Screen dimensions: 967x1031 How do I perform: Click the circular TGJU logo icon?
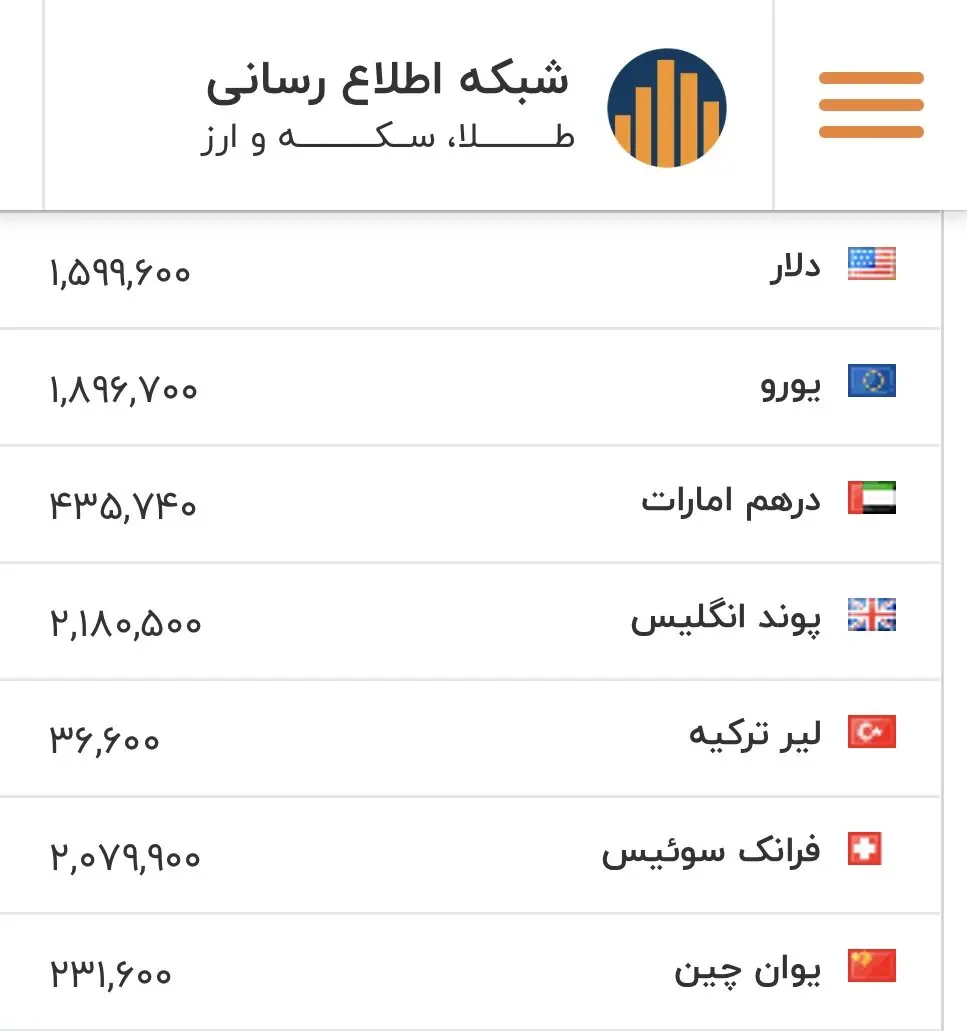(667, 106)
